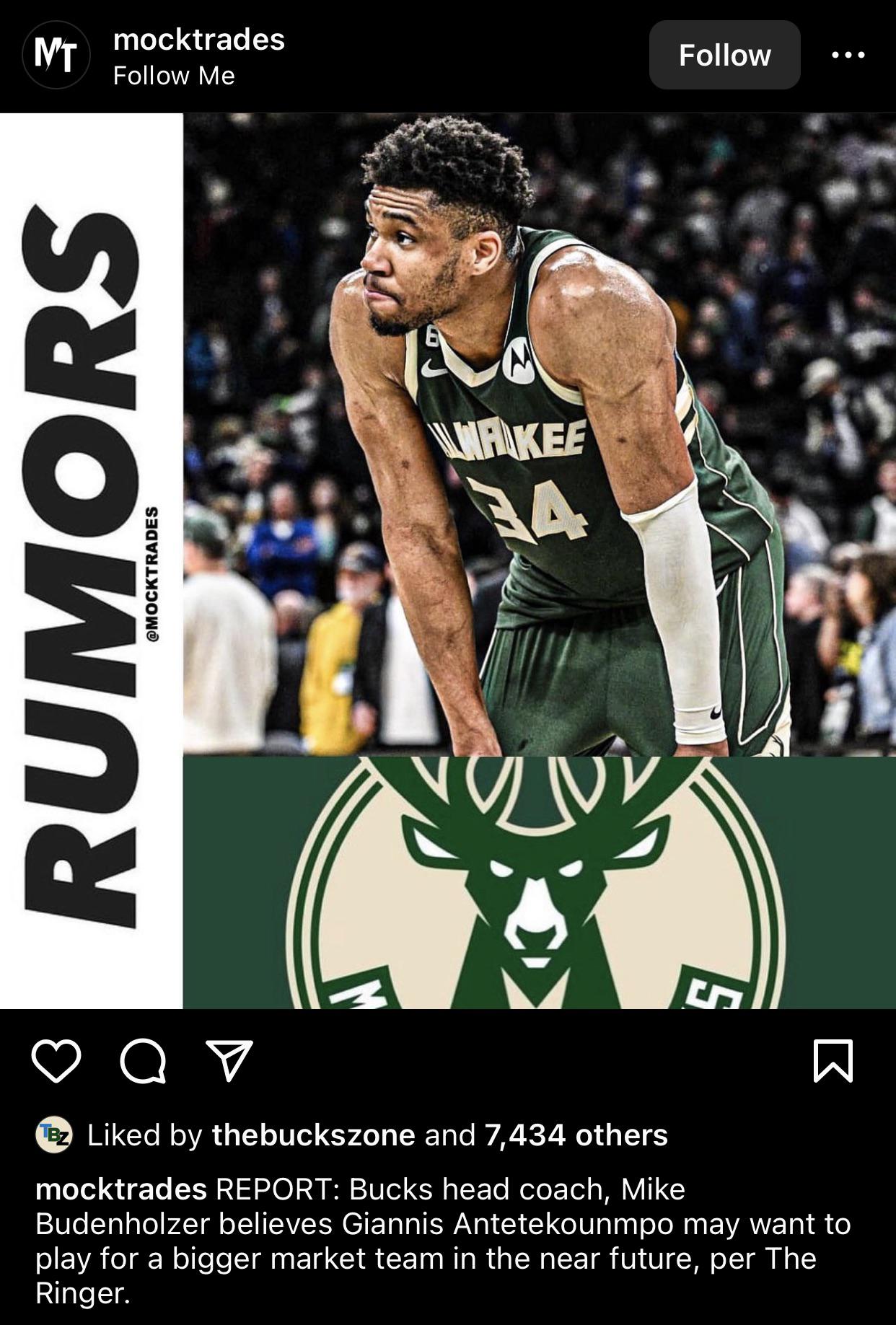View the 7,434 others who liked
The image size is (896, 1325).
click(576, 1135)
